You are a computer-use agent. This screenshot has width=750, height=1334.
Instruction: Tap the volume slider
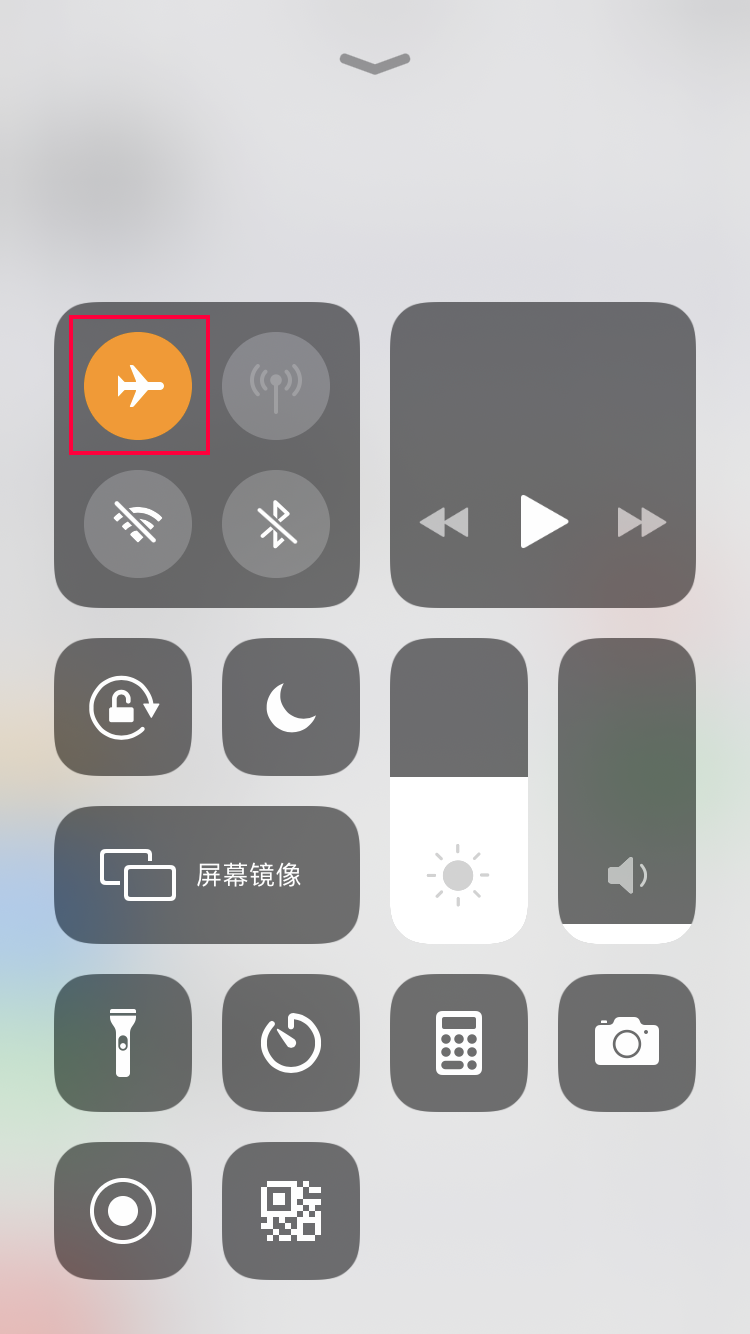(x=627, y=791)
